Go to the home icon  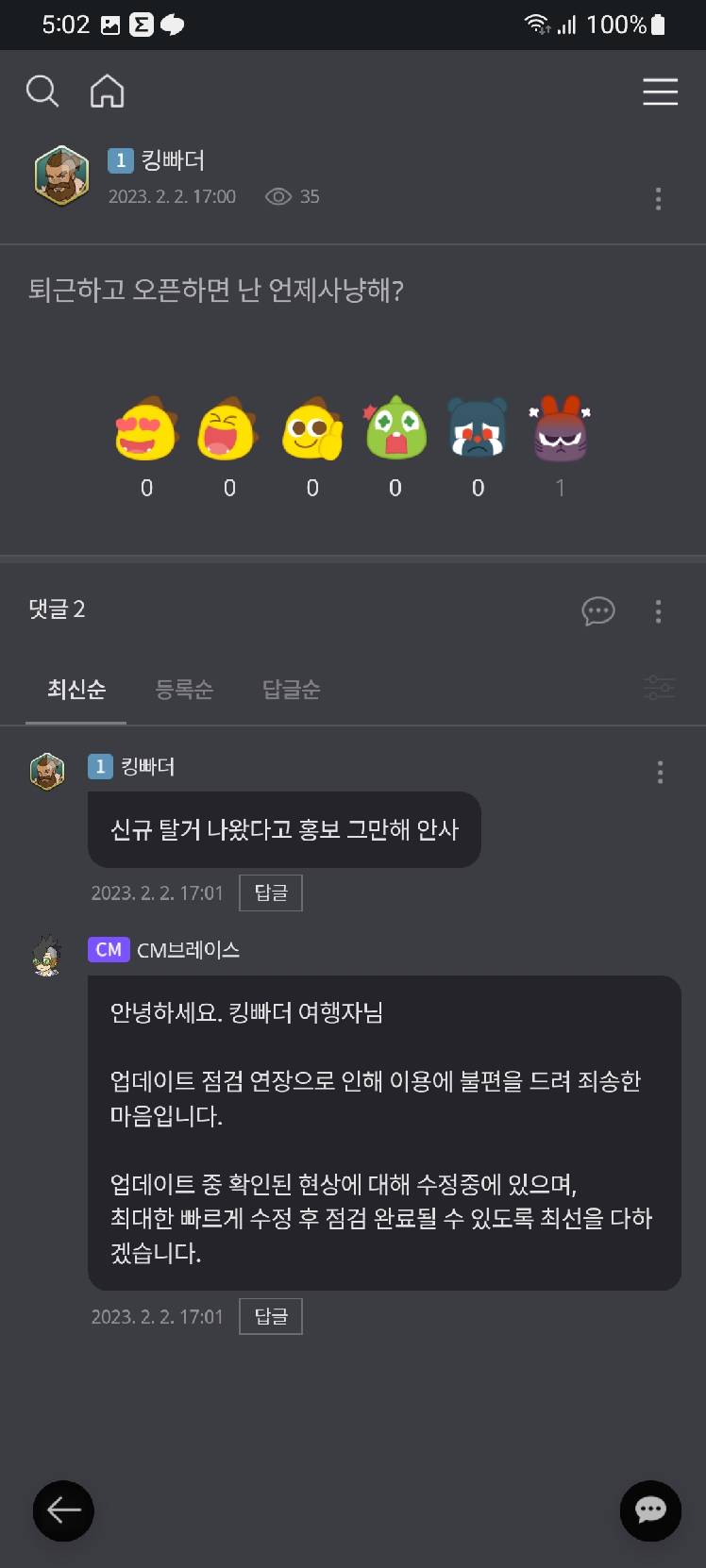107,92
